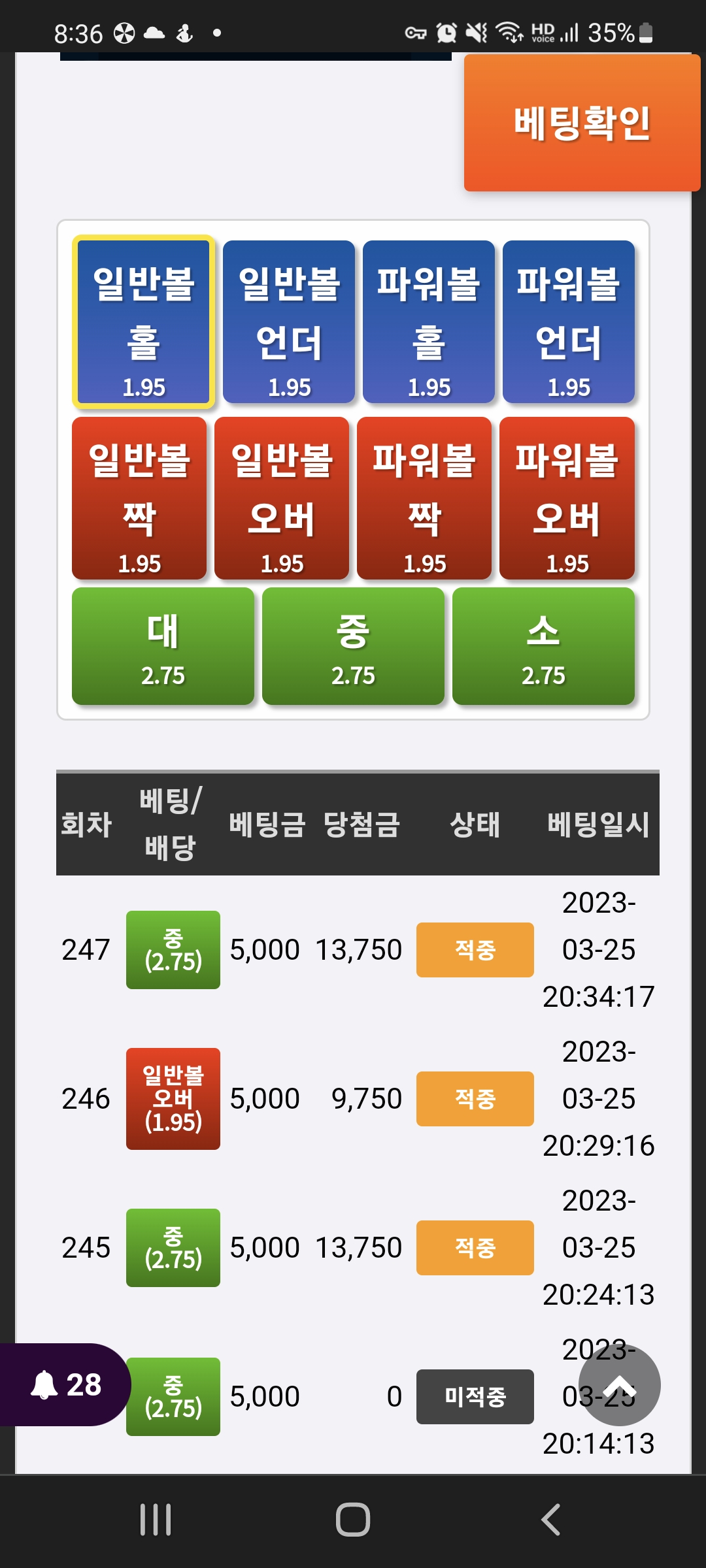Tap the scroll-to-top arrow button
This screenshot has width=706, height=1568.
coord(619,1384)
